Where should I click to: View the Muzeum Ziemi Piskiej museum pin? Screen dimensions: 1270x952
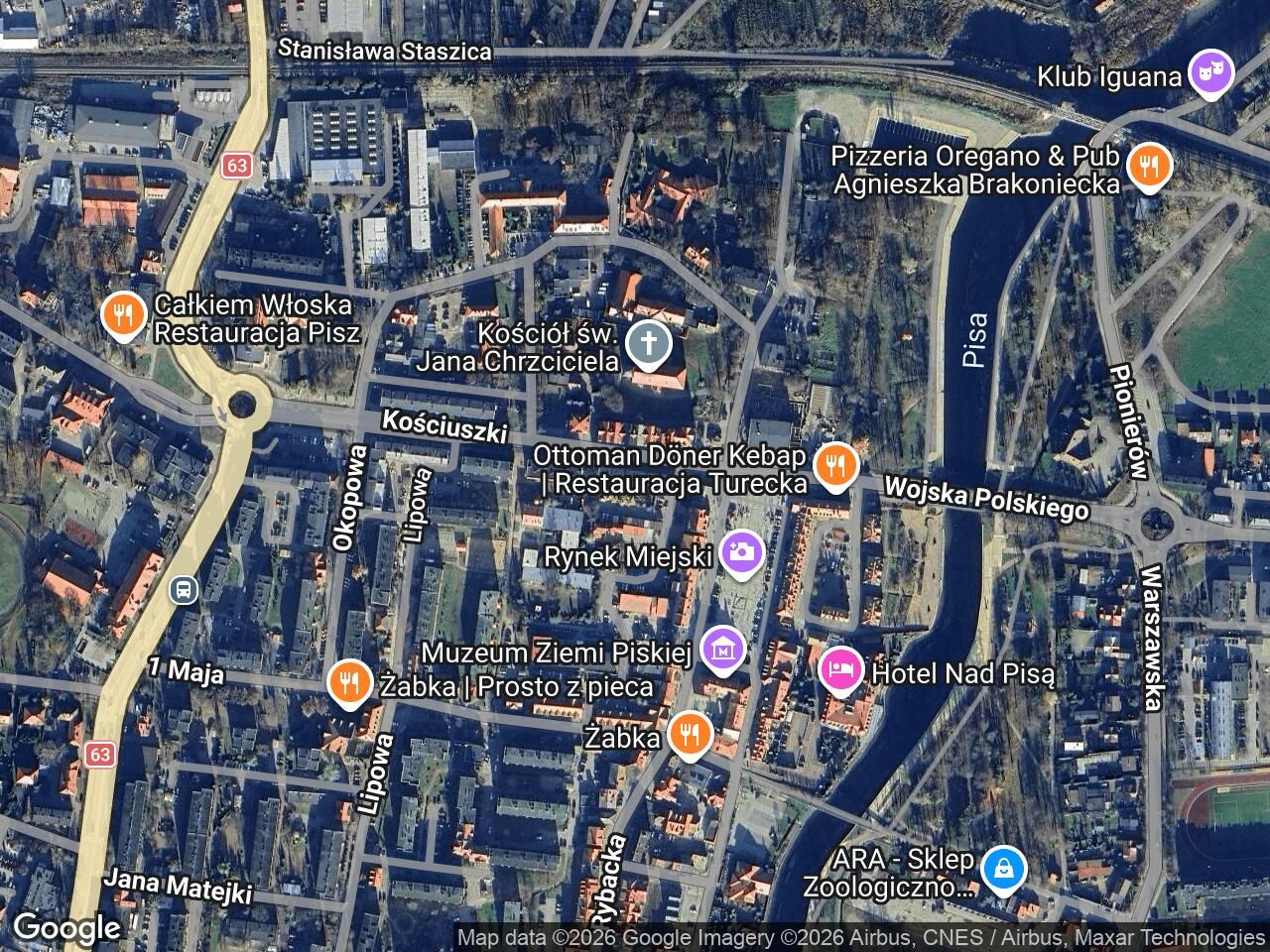click(723, 649)
